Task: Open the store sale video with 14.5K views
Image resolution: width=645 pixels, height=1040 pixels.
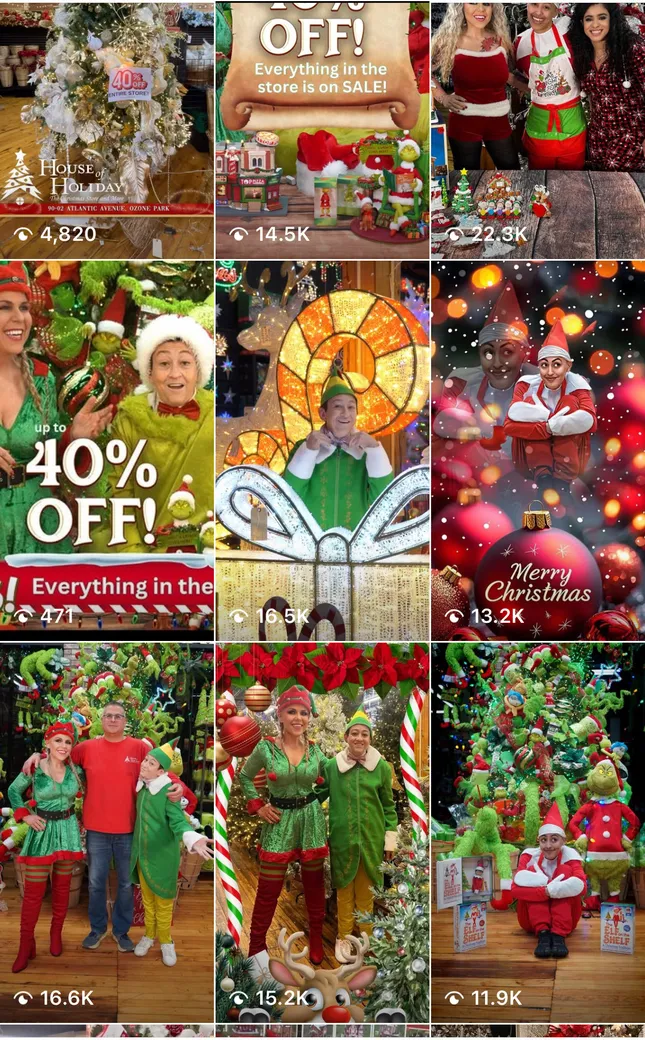Action: (x=322, y=130)
